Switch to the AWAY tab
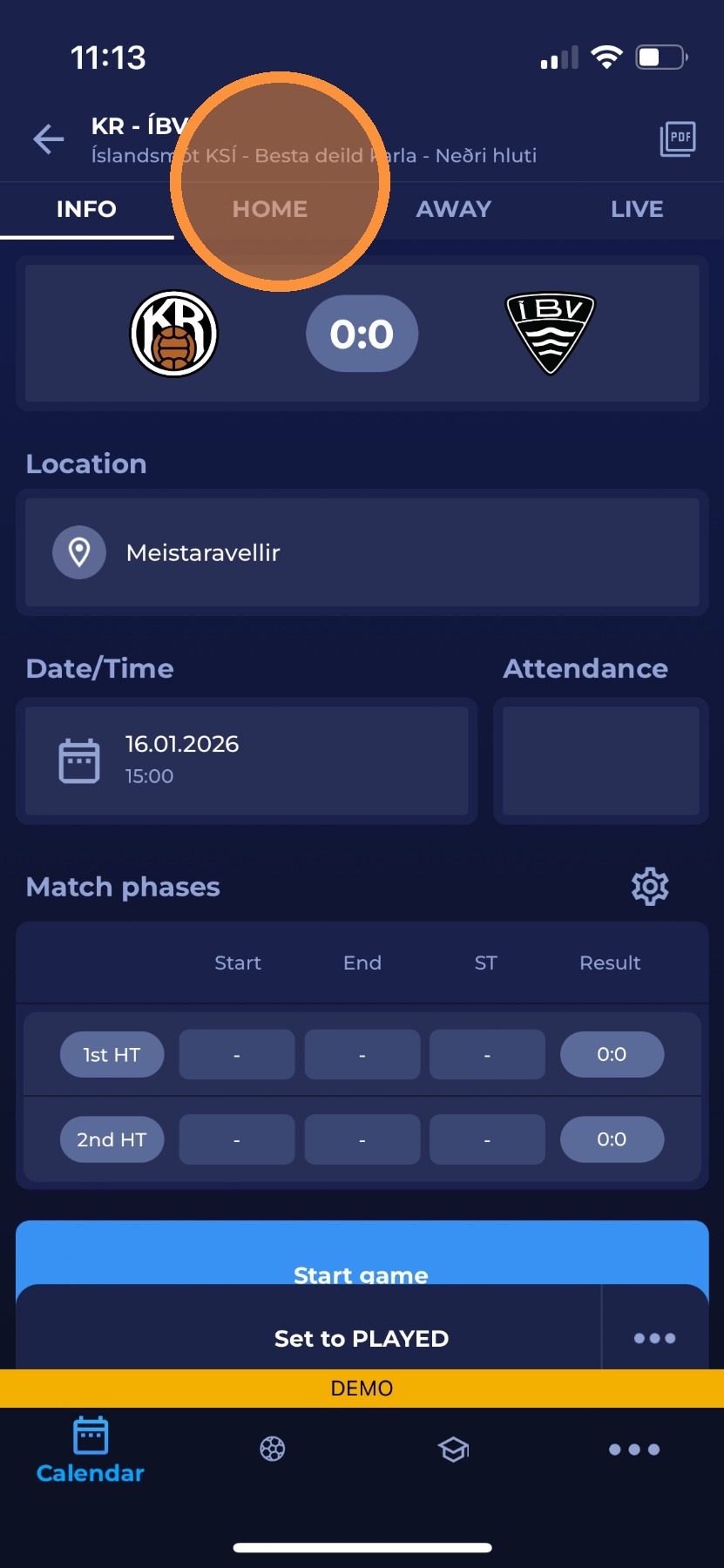 (x=453, y=209)
